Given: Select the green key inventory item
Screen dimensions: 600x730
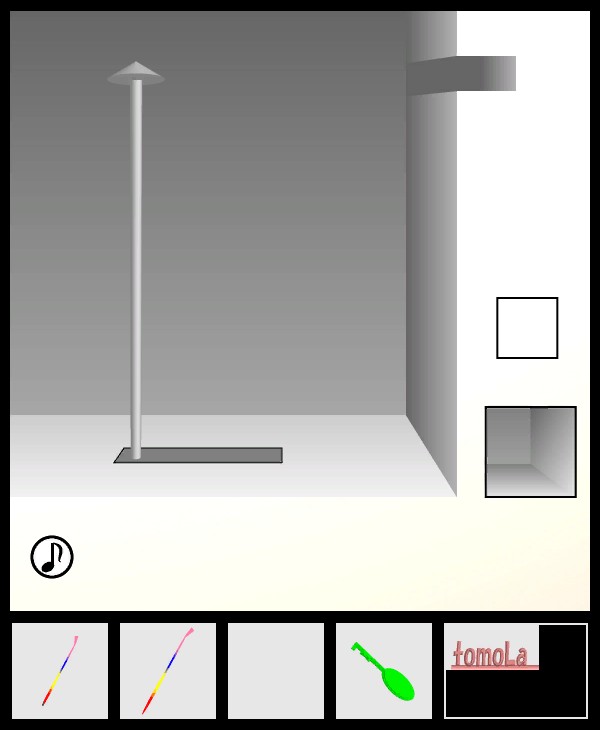Looking at the screenshot, I should [384, 671].
